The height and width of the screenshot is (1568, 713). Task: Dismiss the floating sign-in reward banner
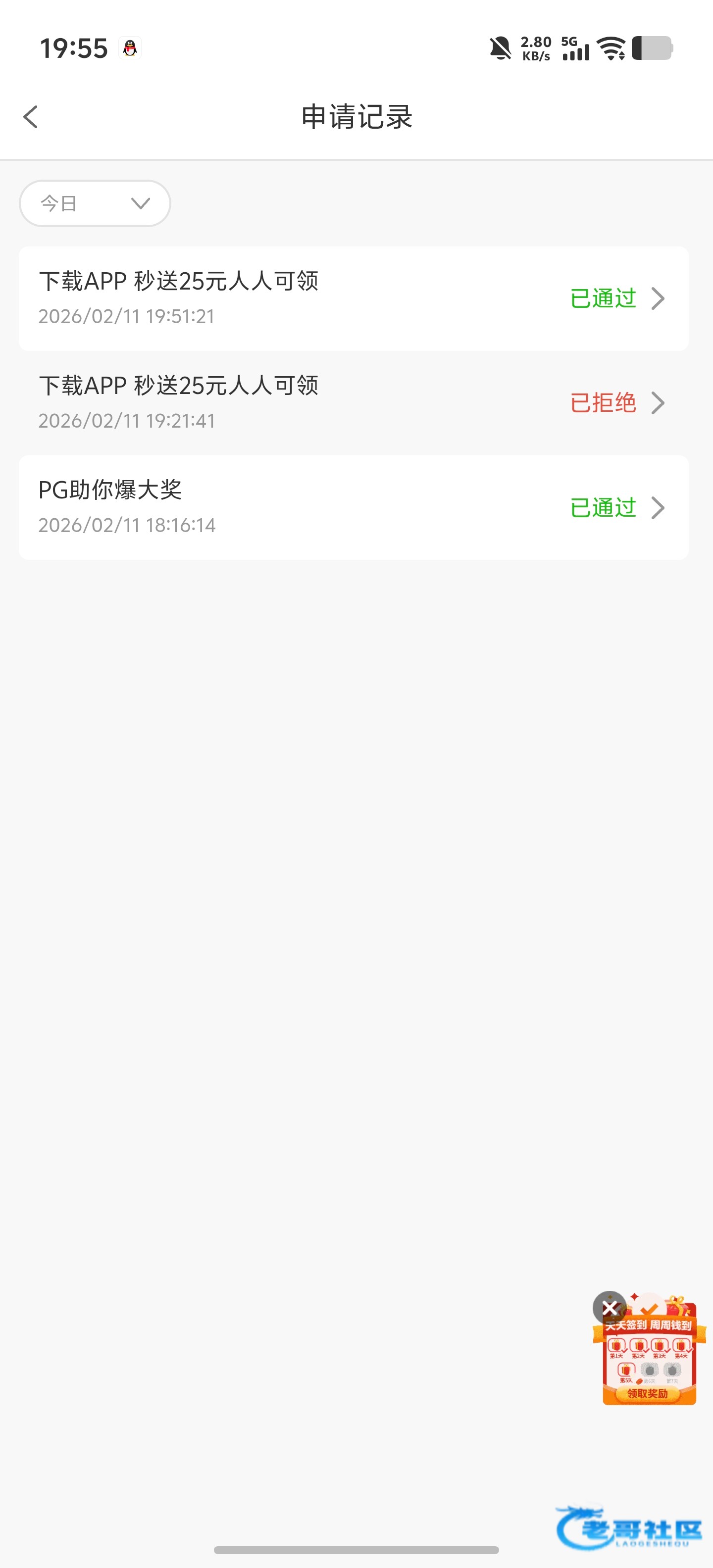click(x=609, y=1307)
